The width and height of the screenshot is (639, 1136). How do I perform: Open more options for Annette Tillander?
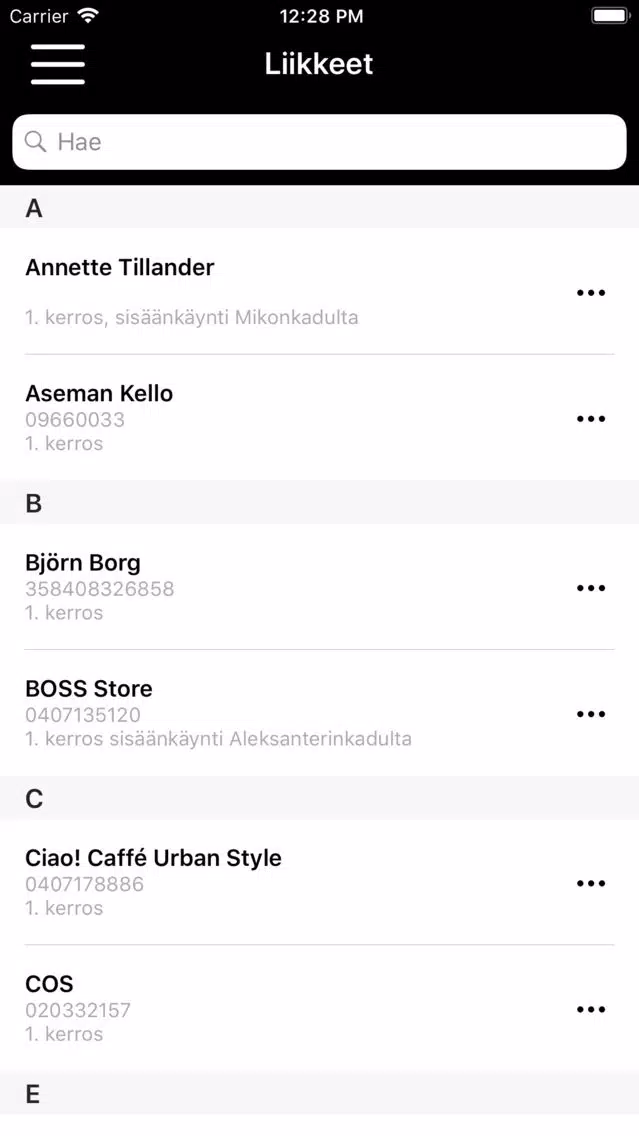pos(590,293)
